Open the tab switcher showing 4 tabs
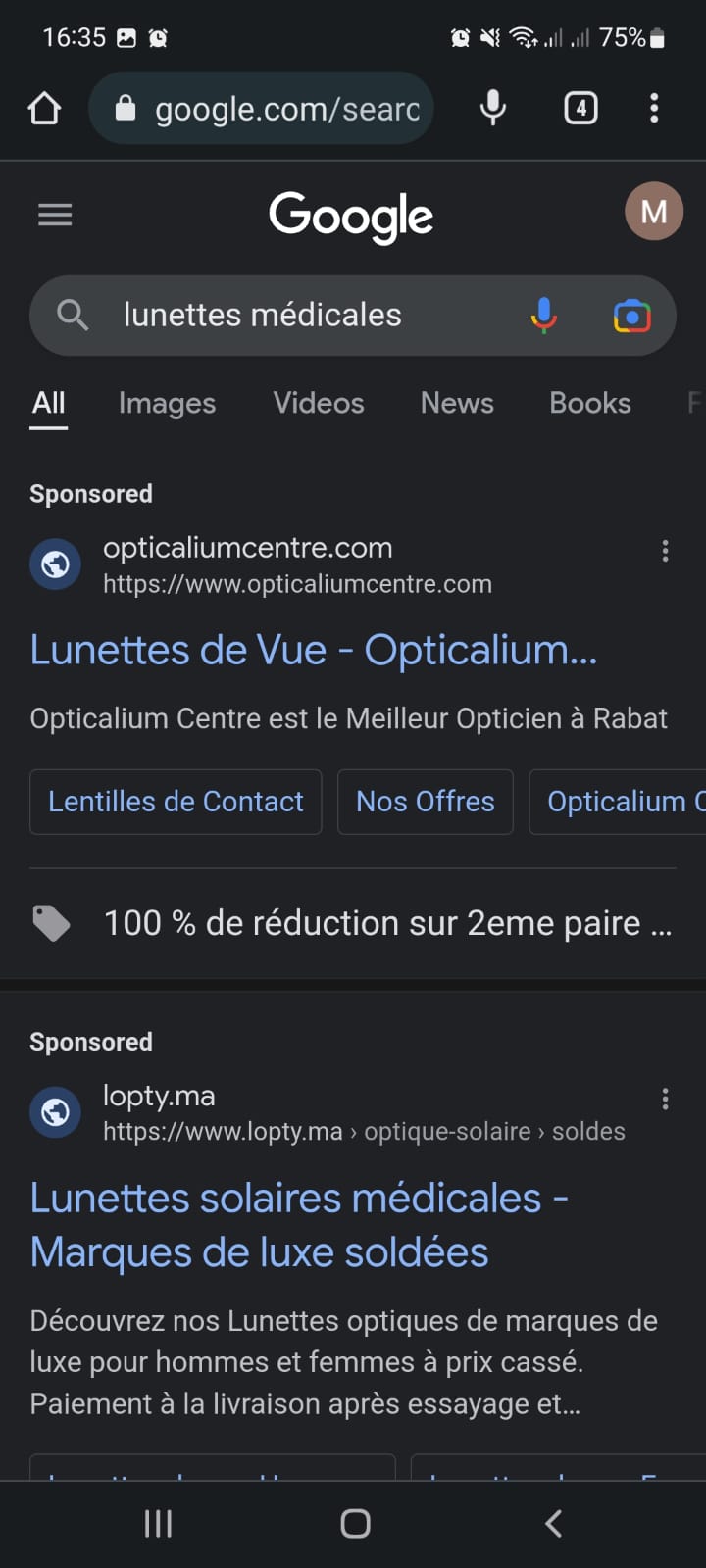Screen dimensions: 706x1568 580,108
